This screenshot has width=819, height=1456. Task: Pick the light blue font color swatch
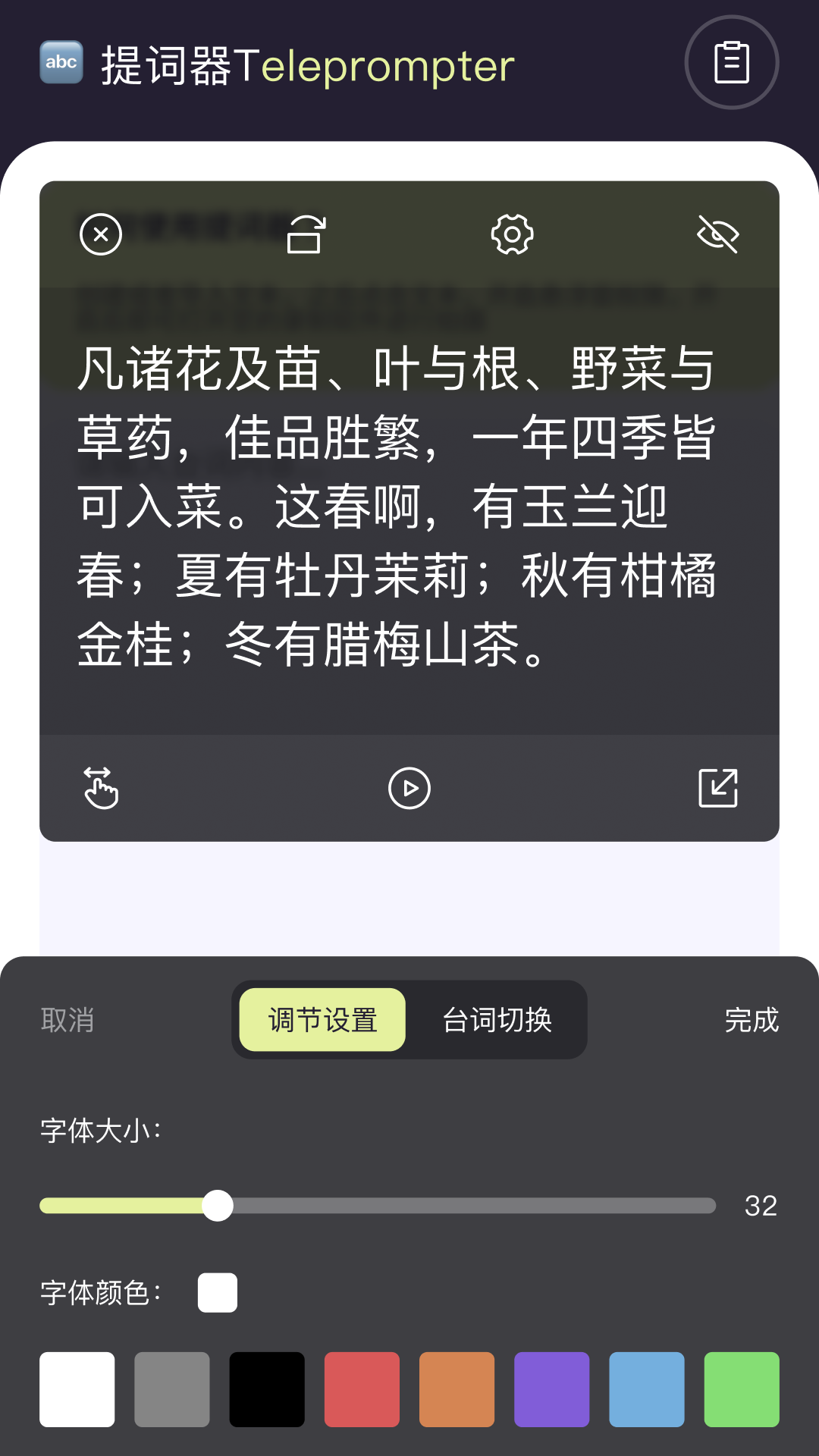[647, 1389]
